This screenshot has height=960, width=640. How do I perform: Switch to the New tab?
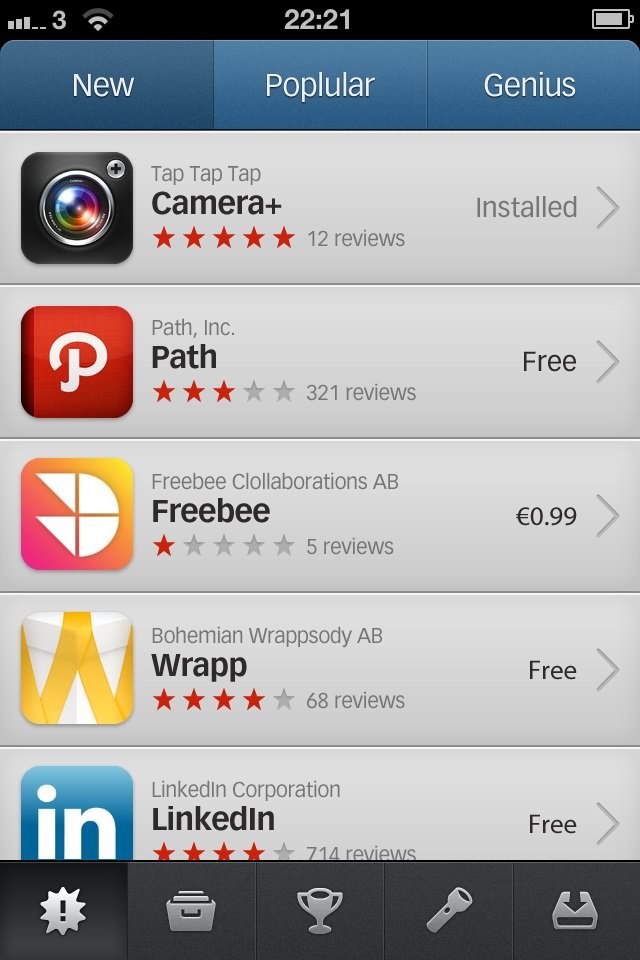tap(103, 86)
